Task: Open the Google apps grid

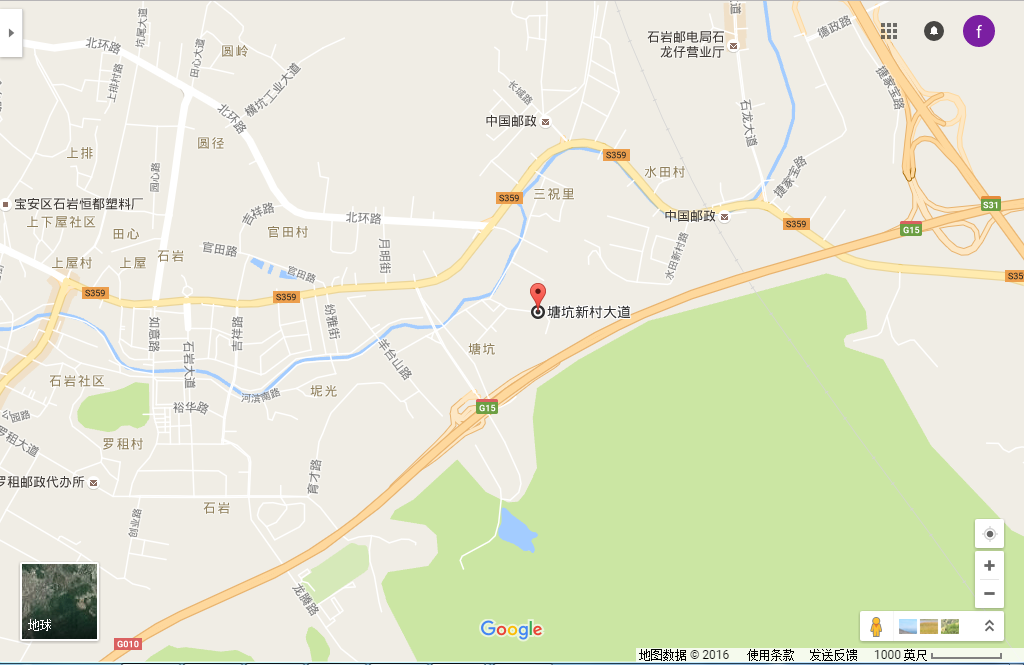Action: (888, 31)
